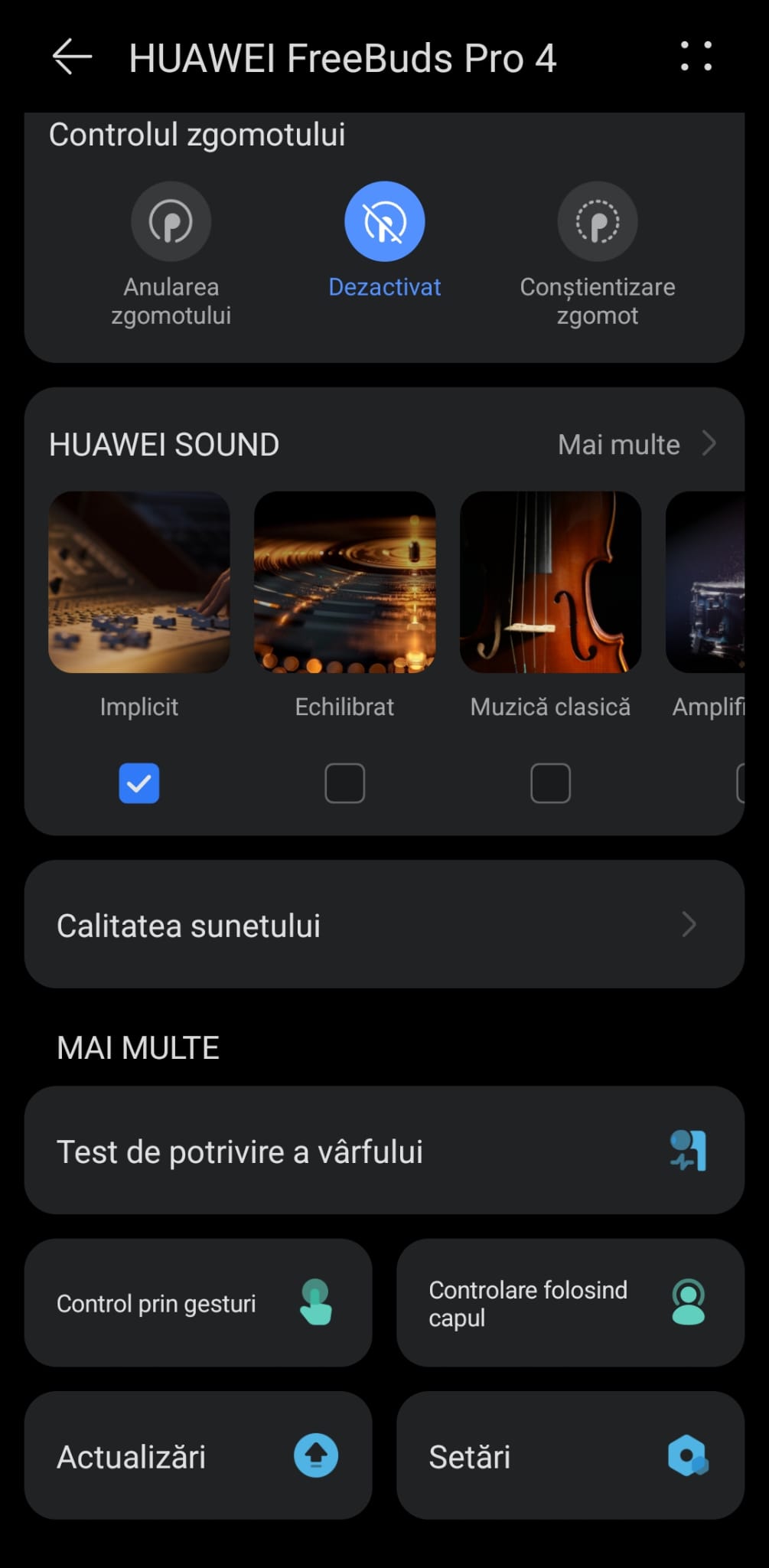Choose the Implicit sound preset tile

tap(139, 583)
